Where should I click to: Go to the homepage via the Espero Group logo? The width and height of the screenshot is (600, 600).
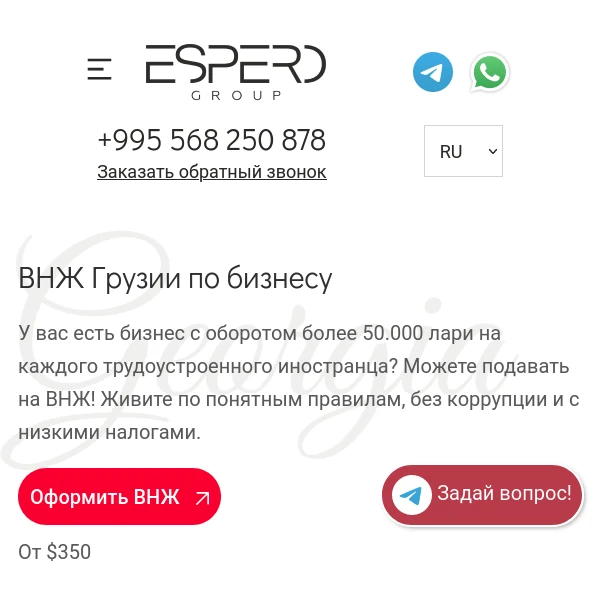click(235, 71)
